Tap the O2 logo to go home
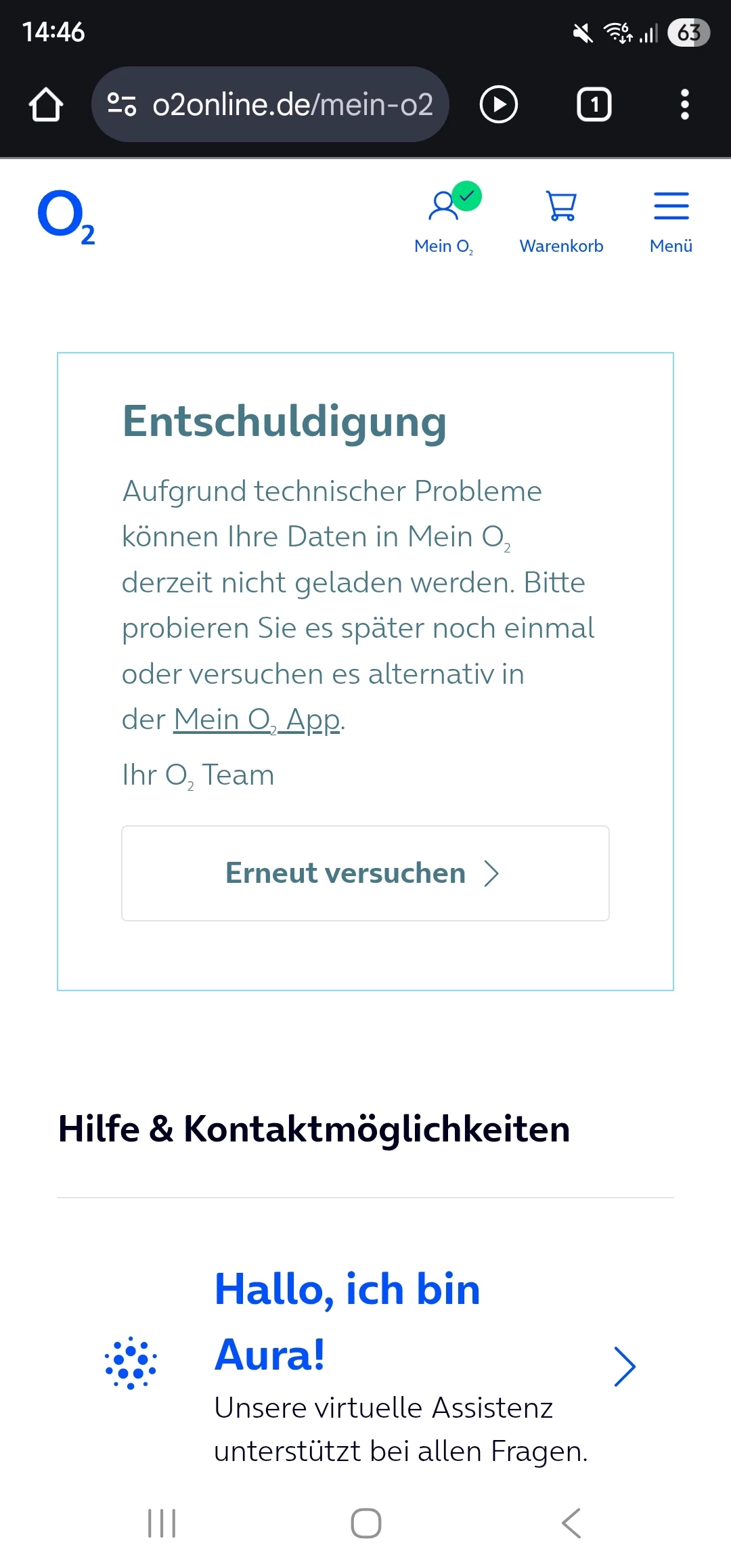The image size is (731, 1568). click(66, 217)
